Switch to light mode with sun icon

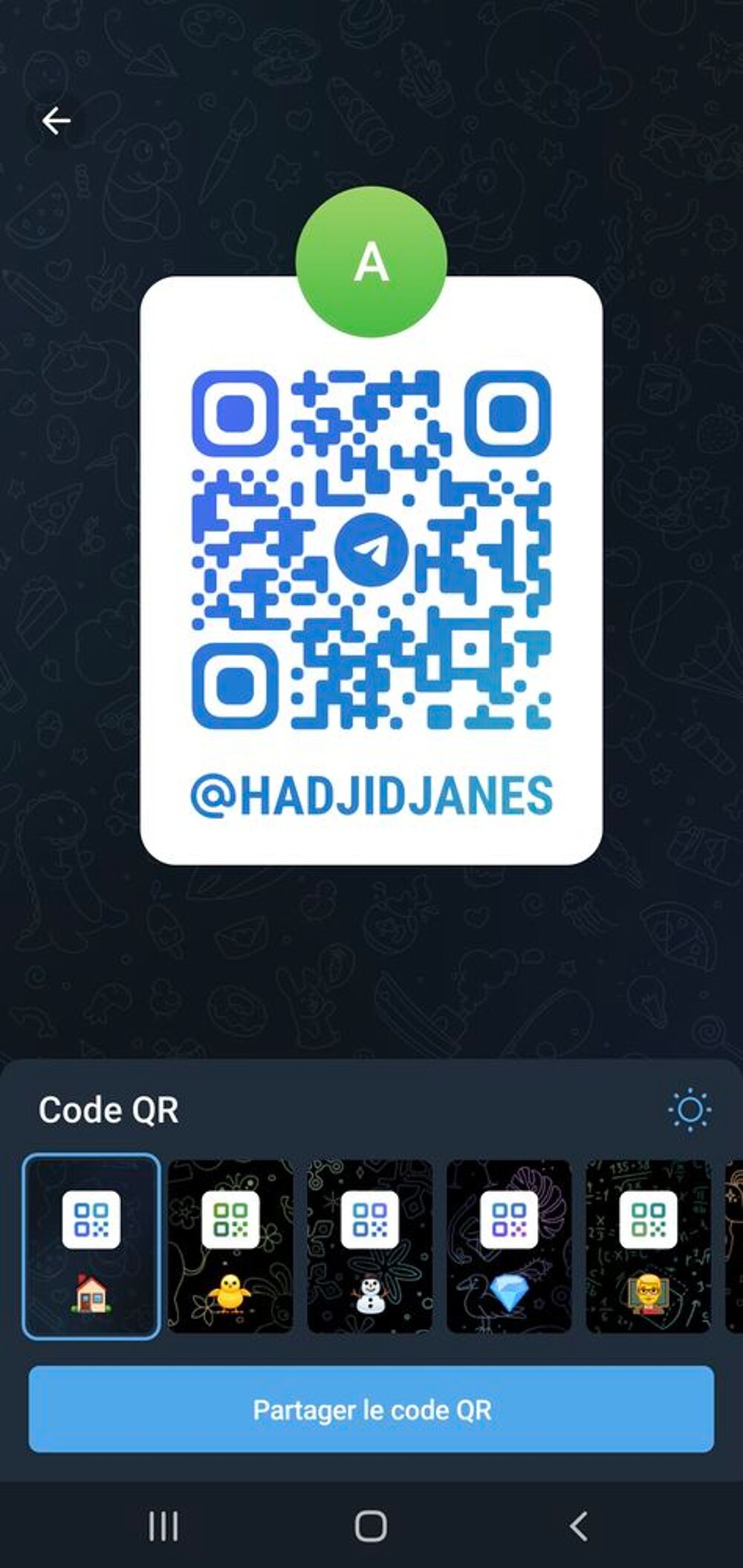click(x=690, y=1110)
